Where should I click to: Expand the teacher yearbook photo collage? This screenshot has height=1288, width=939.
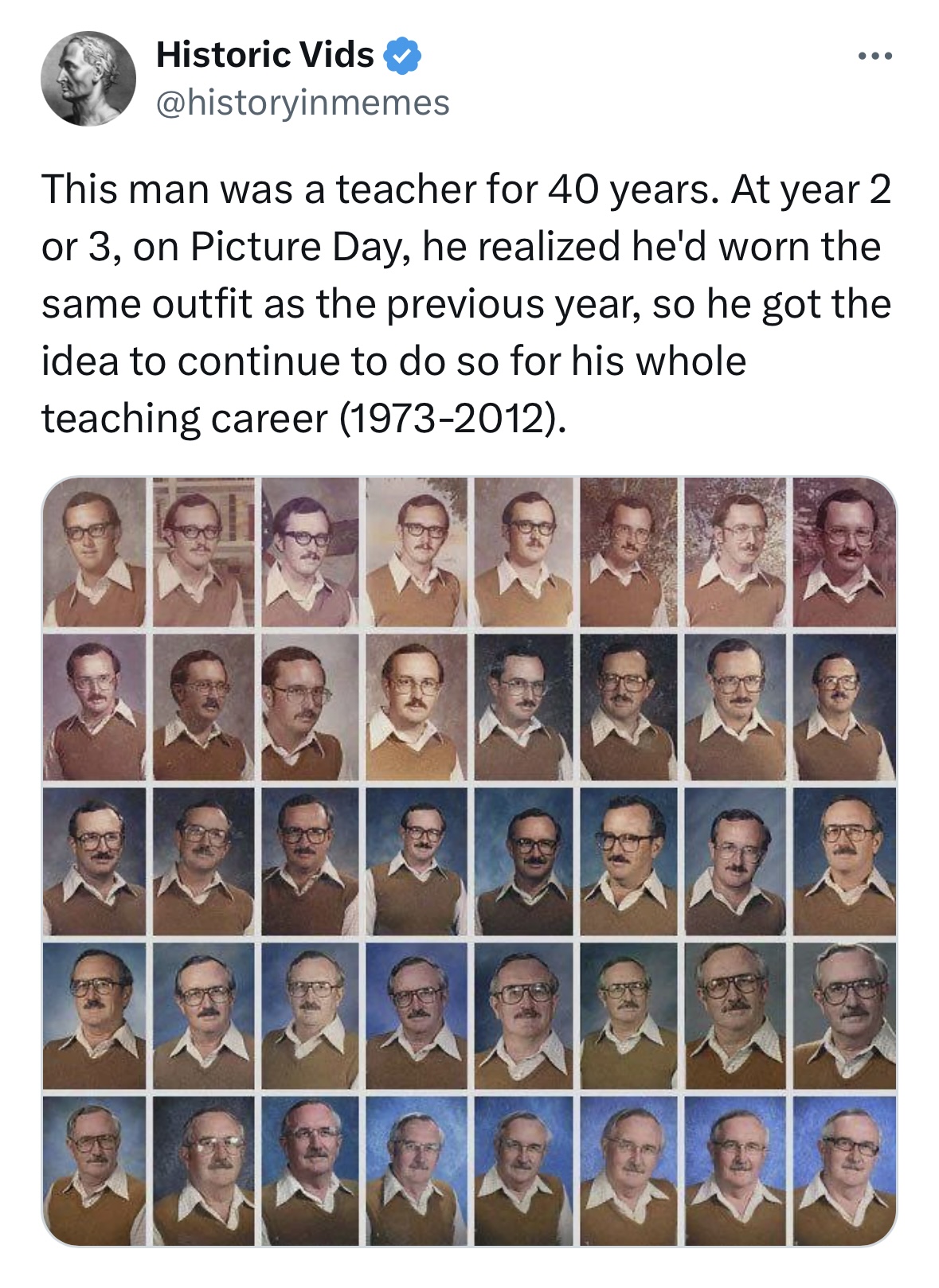coord(469,861)
